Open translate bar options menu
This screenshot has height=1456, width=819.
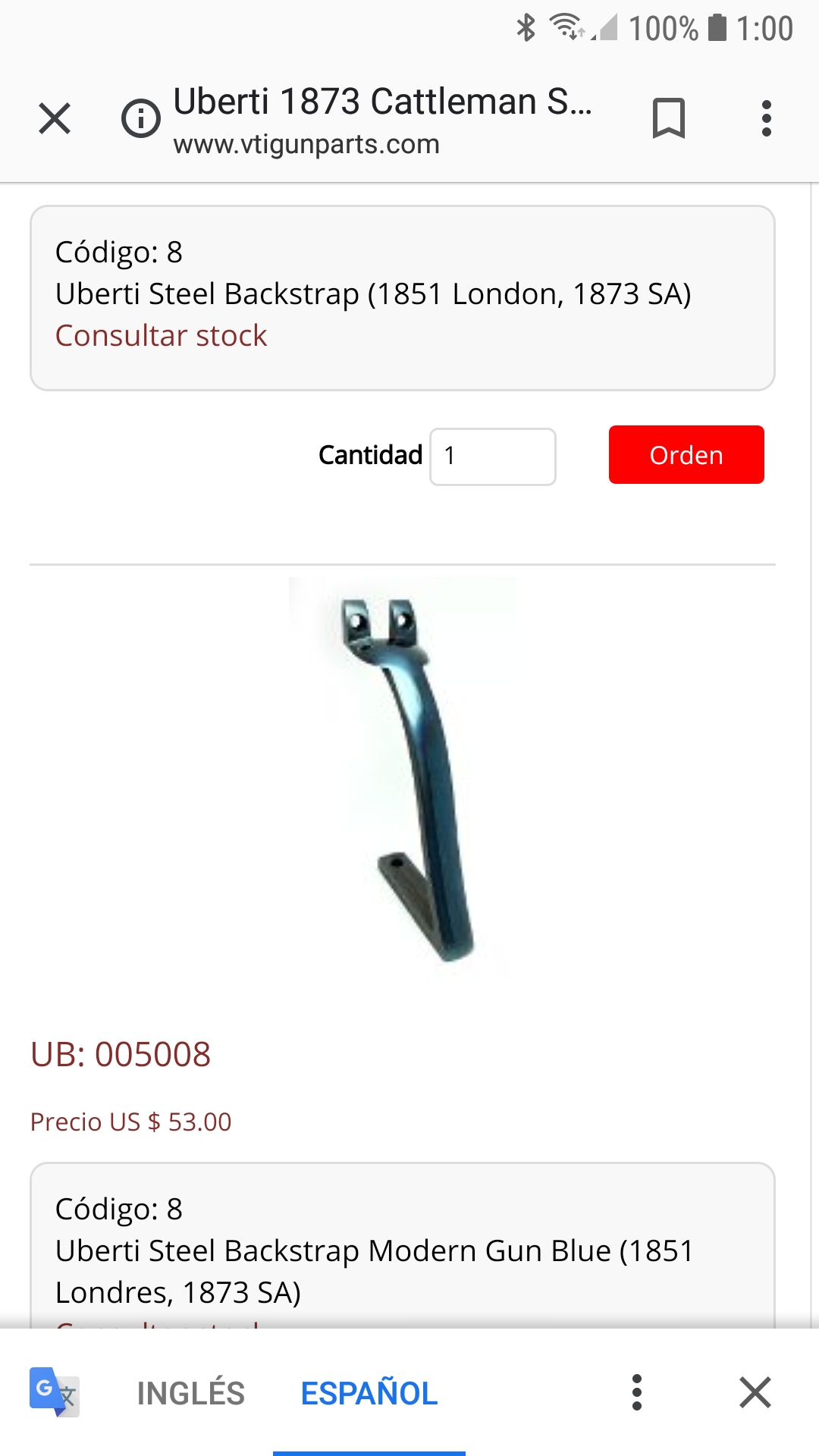[637, 1393]
